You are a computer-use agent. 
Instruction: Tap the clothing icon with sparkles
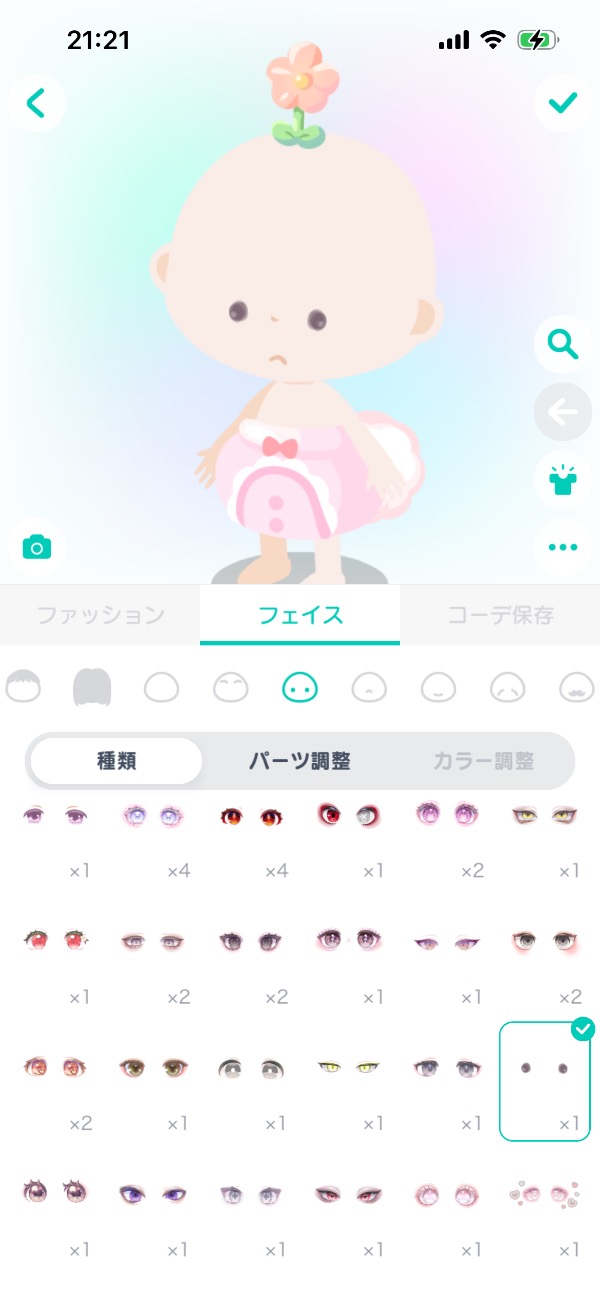coord(563,479)
